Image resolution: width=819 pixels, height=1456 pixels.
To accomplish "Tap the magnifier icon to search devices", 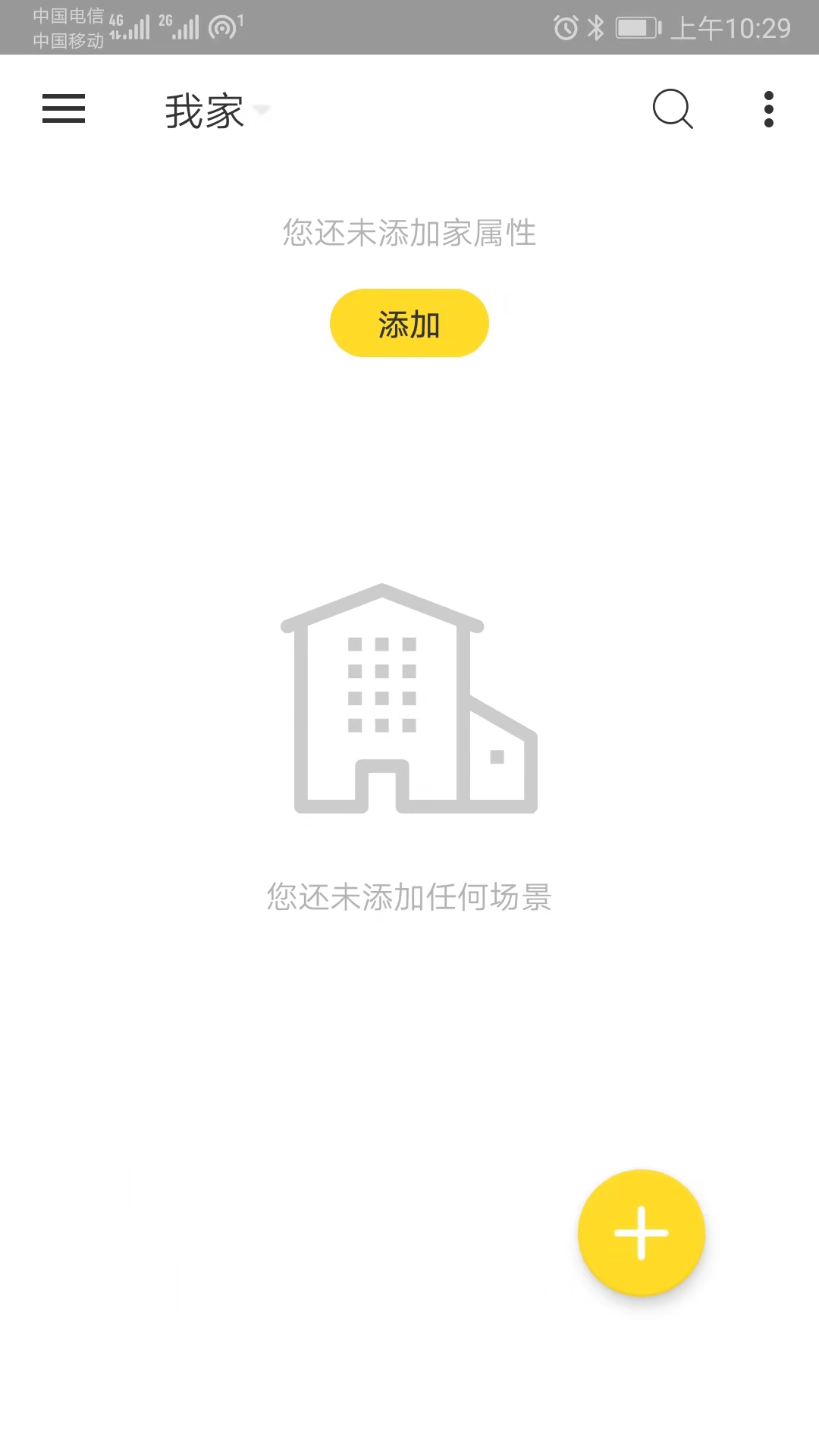I will pyautogui.click(x=673, y=109).
